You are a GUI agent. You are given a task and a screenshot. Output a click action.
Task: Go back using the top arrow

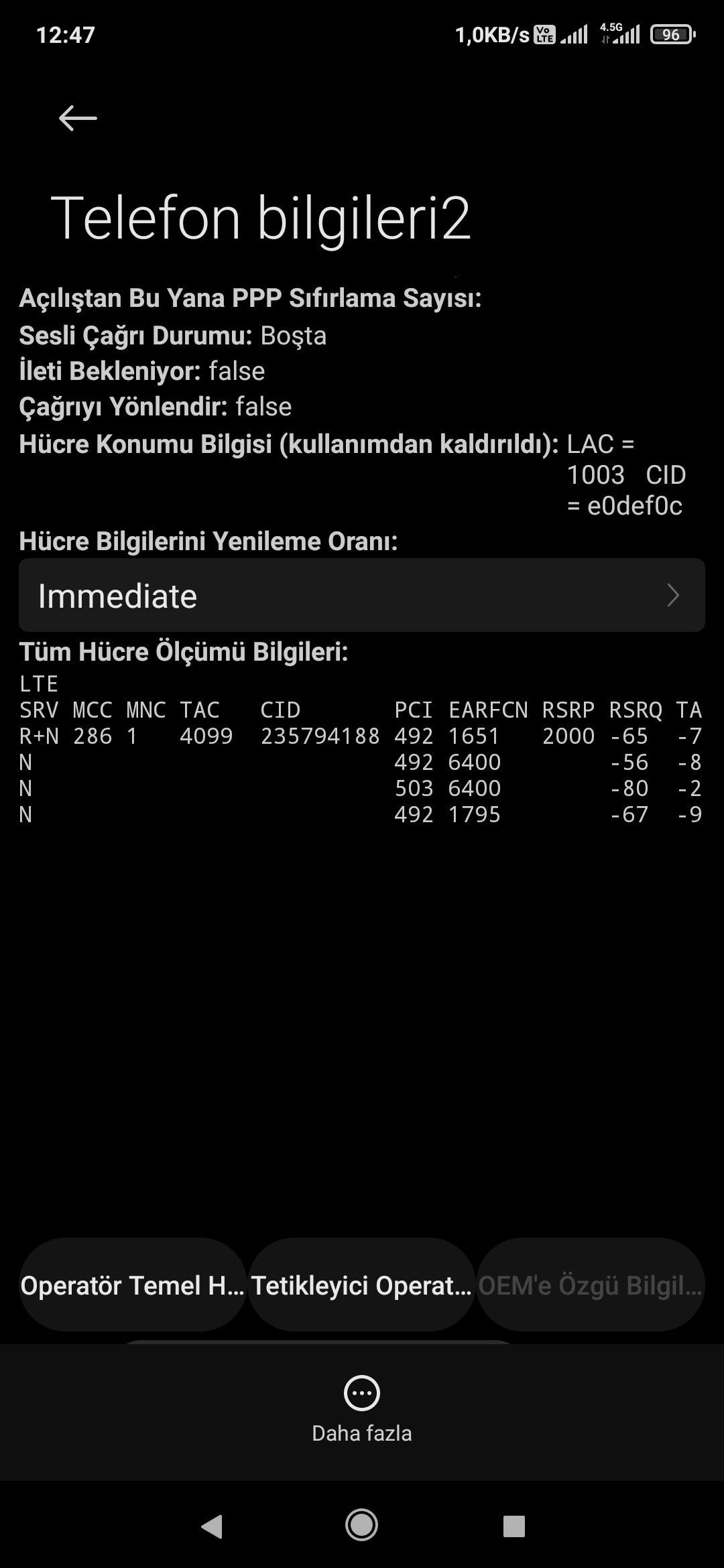click(x=78, y=118)
